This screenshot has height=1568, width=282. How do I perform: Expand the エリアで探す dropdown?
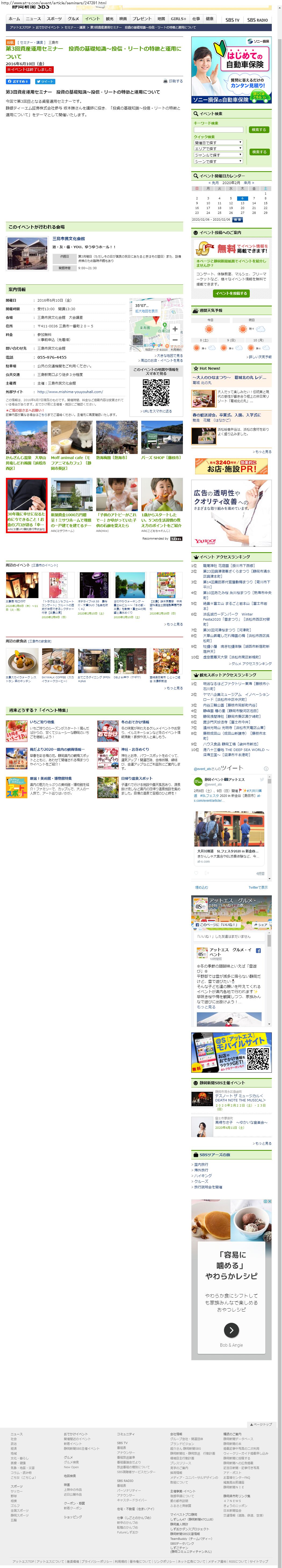pos(218,149)
